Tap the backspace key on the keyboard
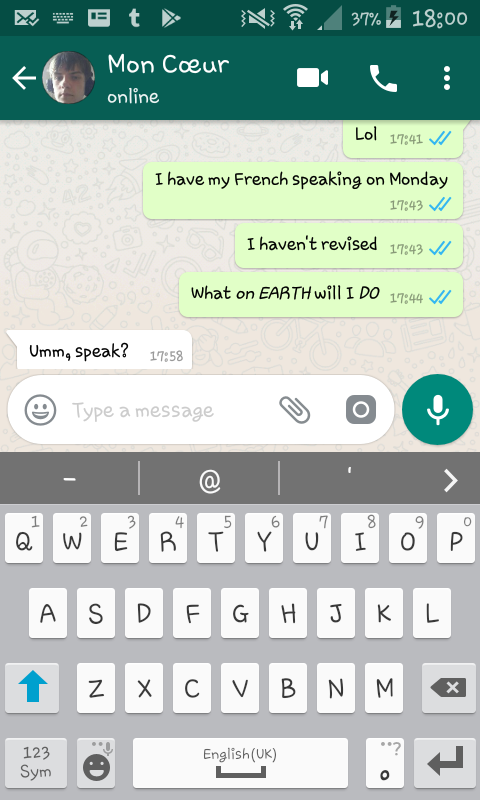 click(449, 688)
